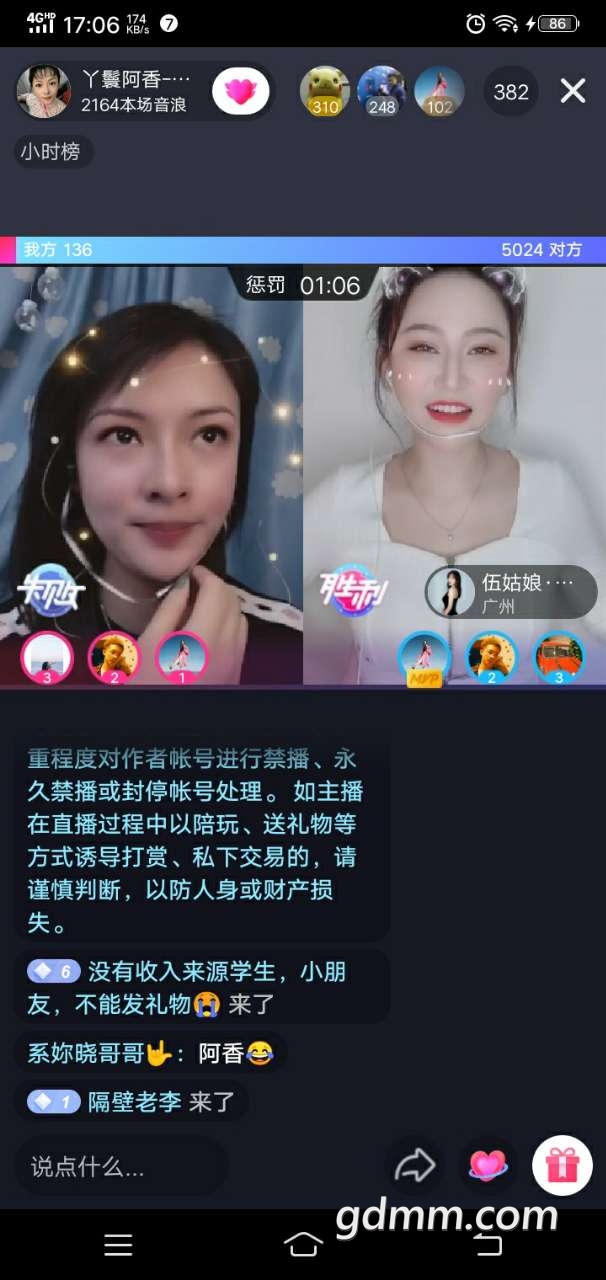View the gifter with 102 score
606x1280 pixels.
(439, 91)
